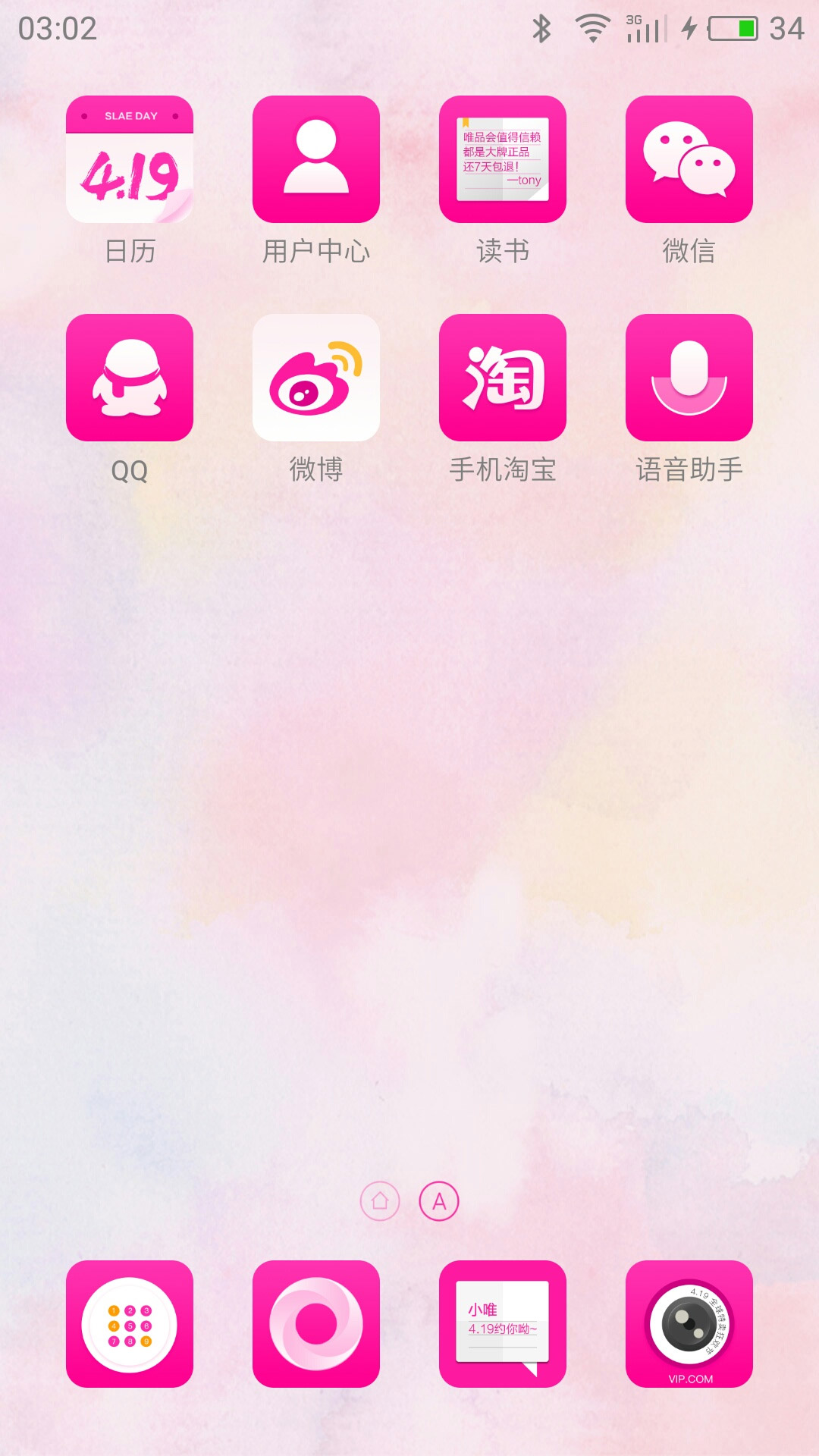Go to the home page indicator
Viewport: 819px width, 1456px height.
point(380,1201)
